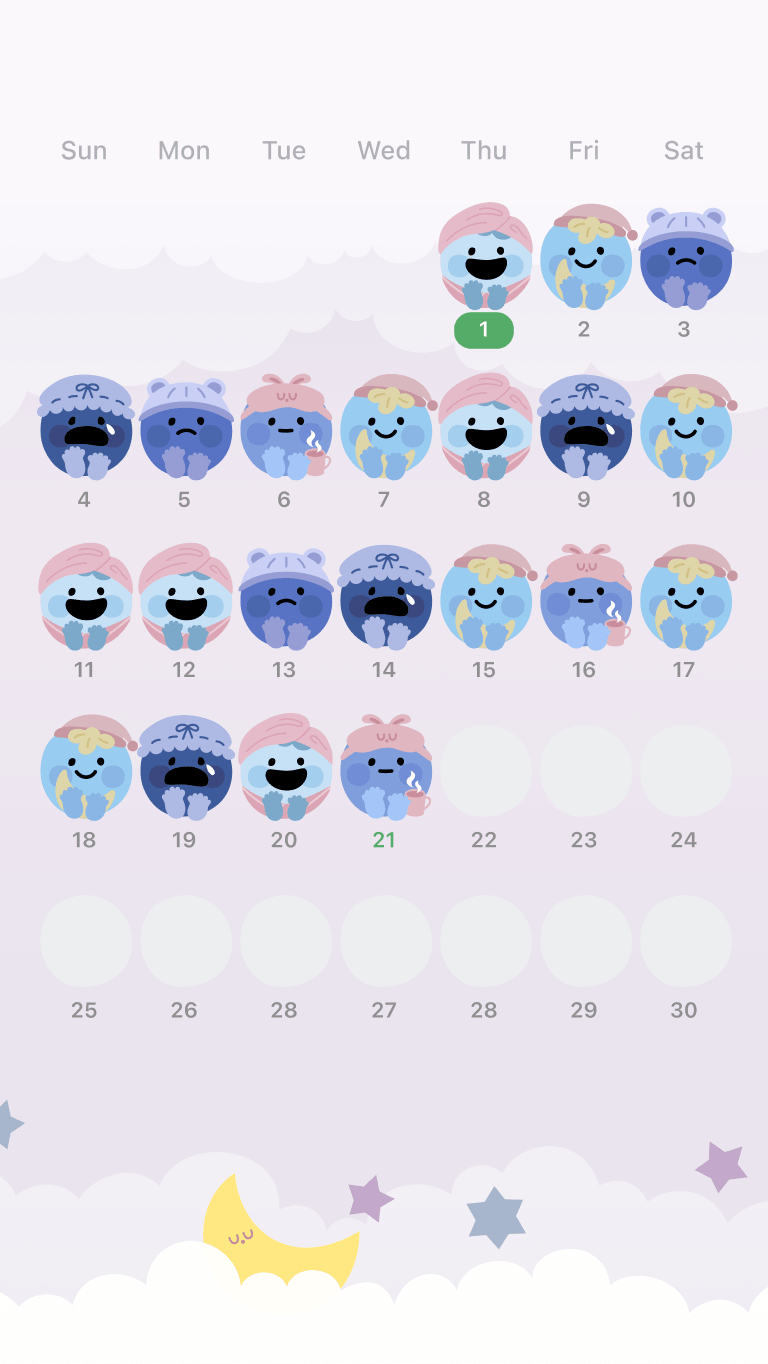The height and width of the screenshot is (1364, 768).
Task: Open the crying mood on day 4
Action: [85, 430]
